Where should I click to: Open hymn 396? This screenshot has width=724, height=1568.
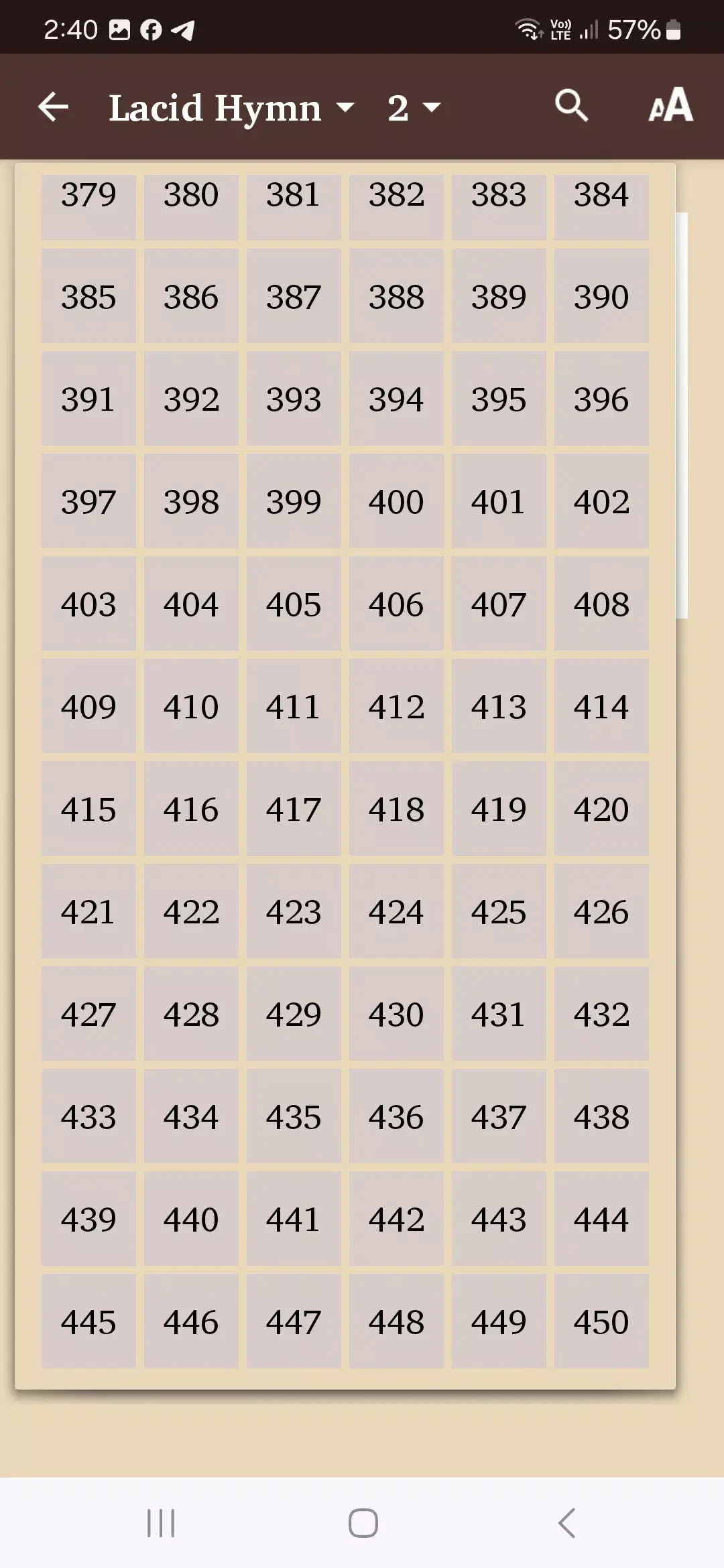tap(601, 399)
